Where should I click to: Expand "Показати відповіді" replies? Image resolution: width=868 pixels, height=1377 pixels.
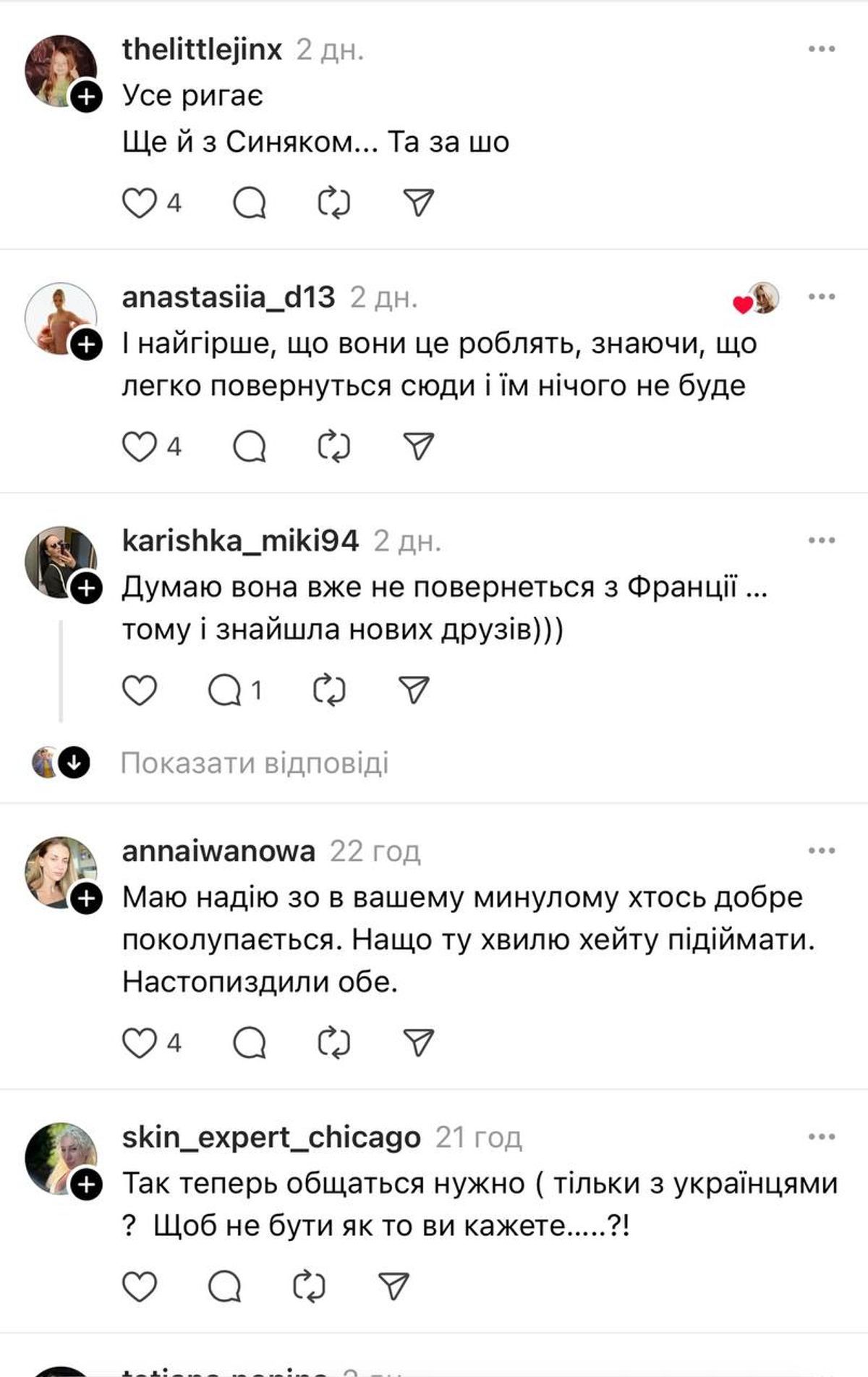coord(254,763)
